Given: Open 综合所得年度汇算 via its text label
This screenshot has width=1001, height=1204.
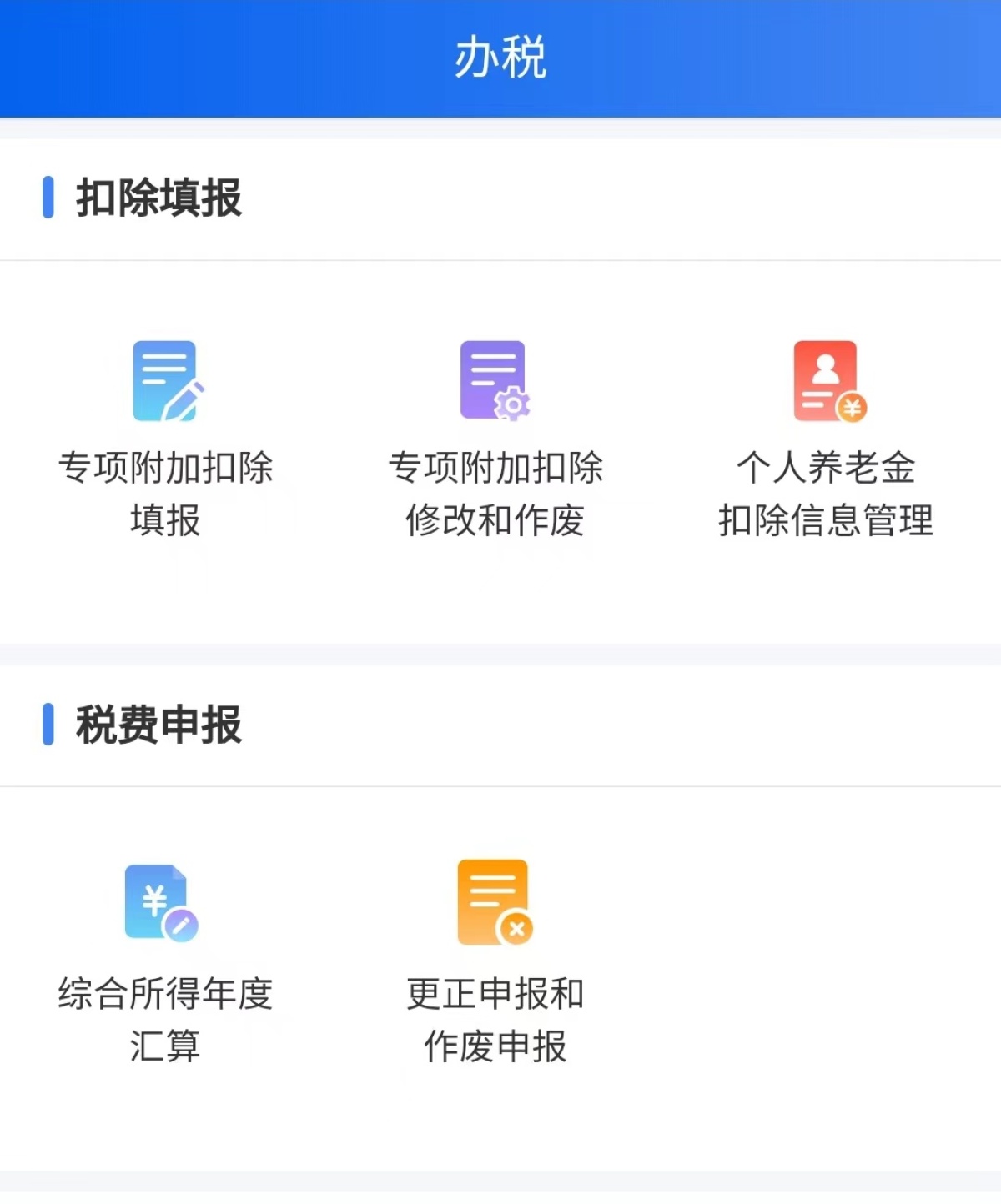Looking at the screenshot, I should pyautogui.click(x=164, y=1020).
